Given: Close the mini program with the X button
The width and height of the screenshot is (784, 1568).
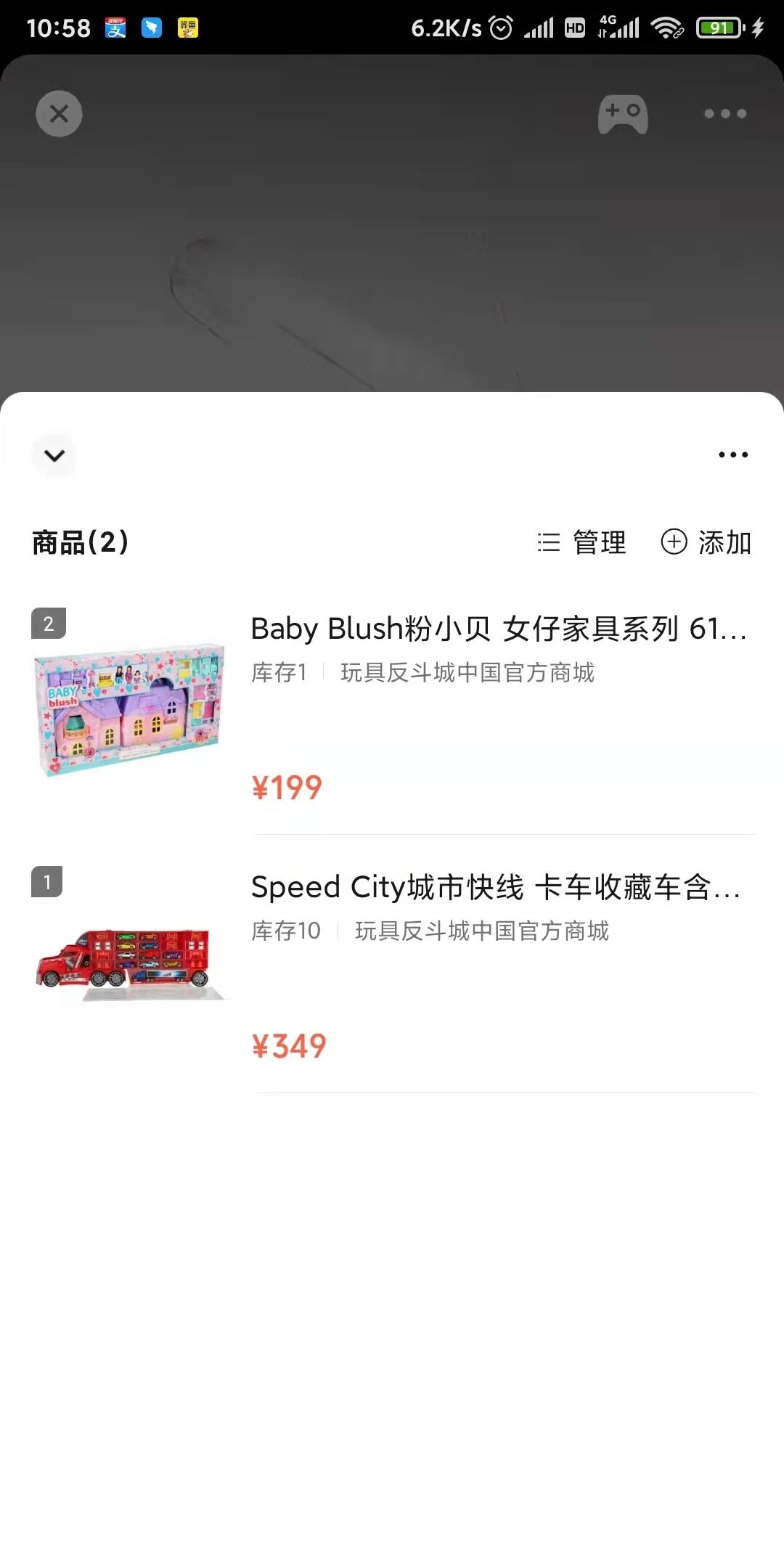Looking at the screenshot, I should click(59, 114).
